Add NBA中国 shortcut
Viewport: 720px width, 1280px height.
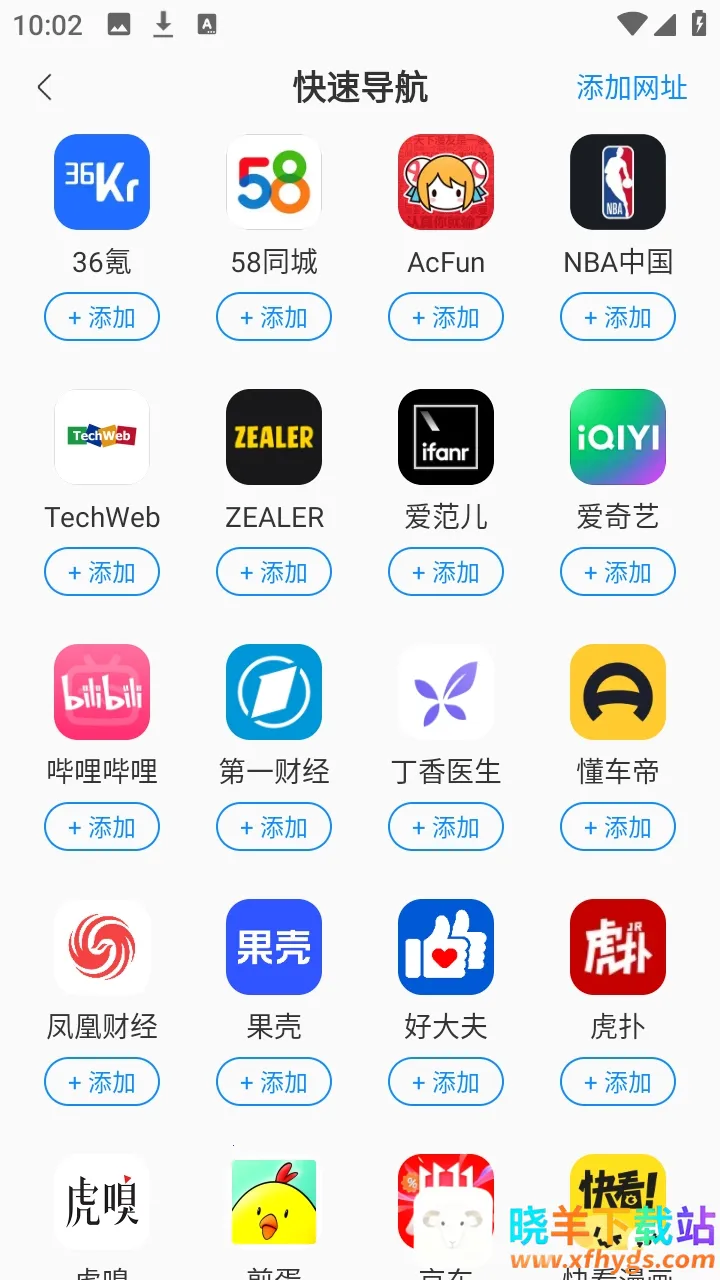[x=618, y=318]
